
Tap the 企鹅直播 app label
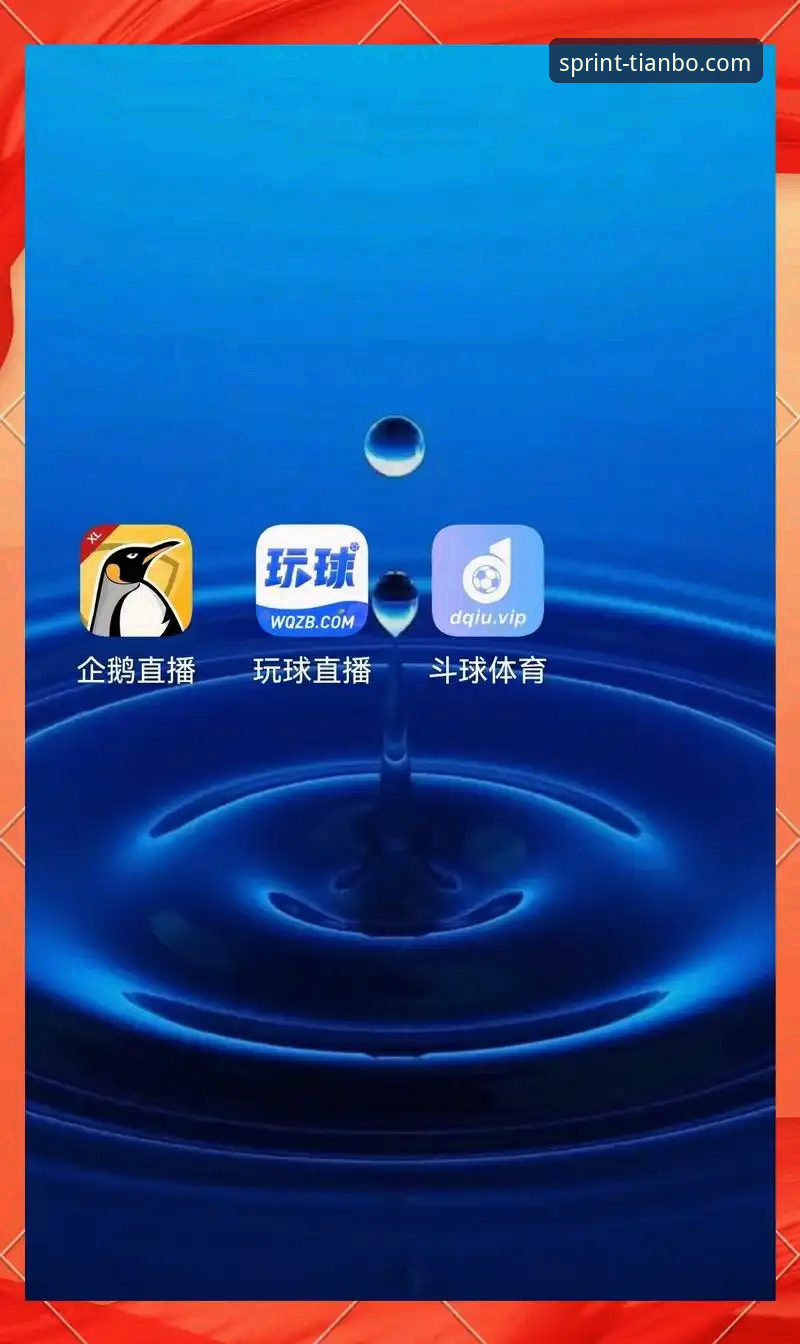pyautogui.click(x=133, y=671)
